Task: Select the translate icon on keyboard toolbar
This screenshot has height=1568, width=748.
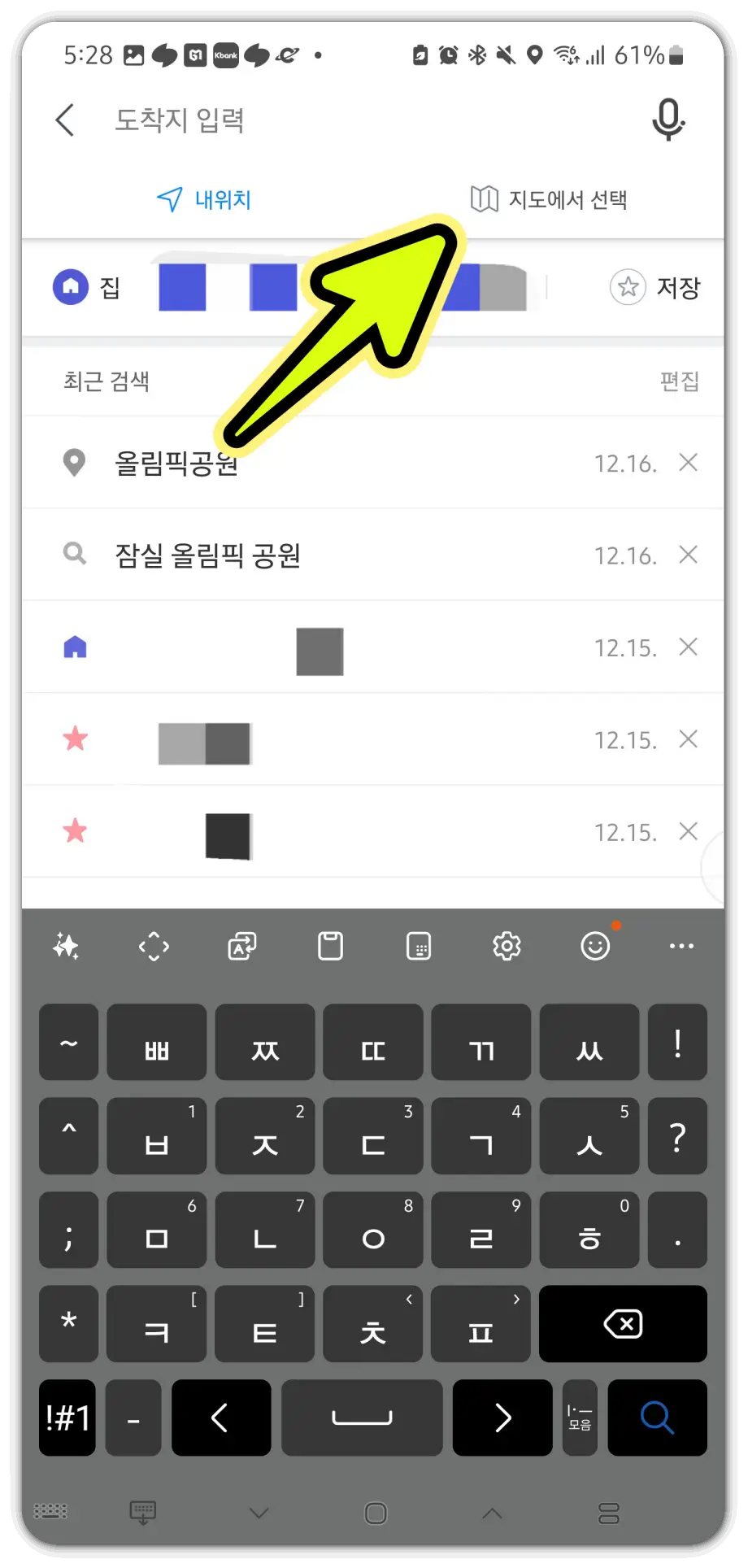Action: pos(241,945)
